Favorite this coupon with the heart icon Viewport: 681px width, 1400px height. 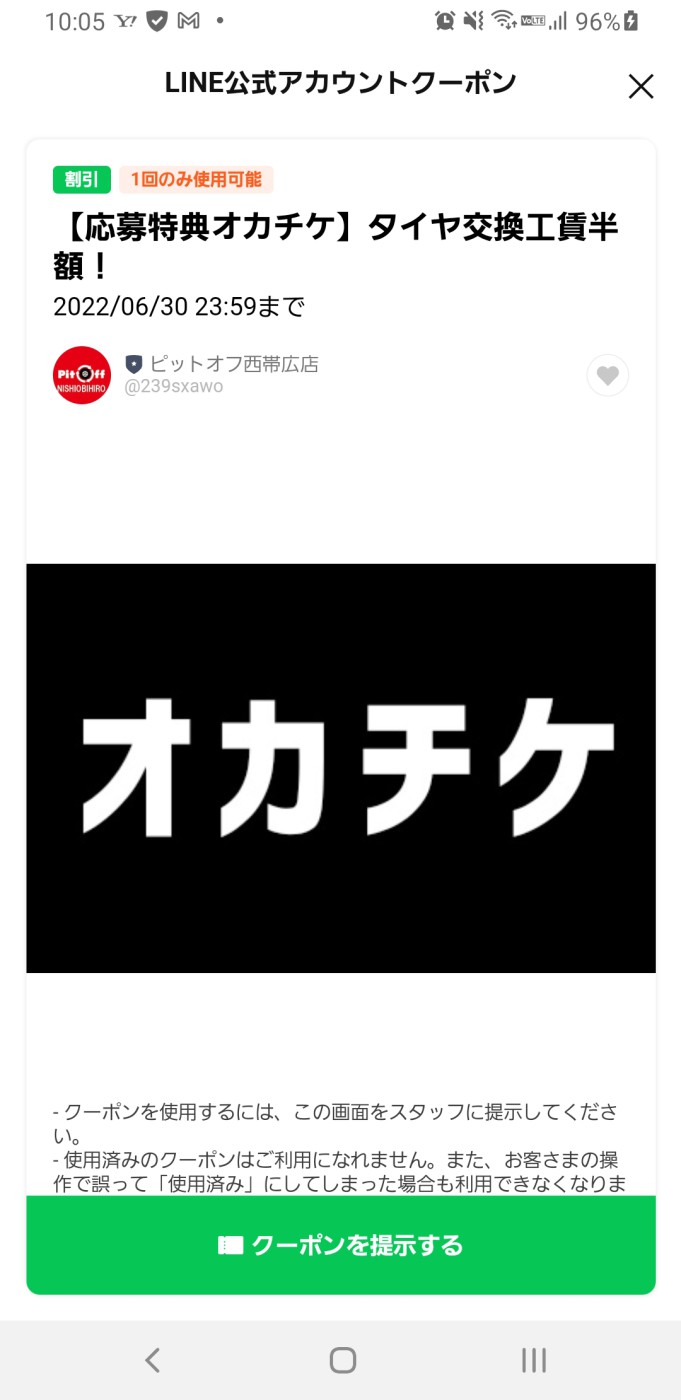pos(607,375)
